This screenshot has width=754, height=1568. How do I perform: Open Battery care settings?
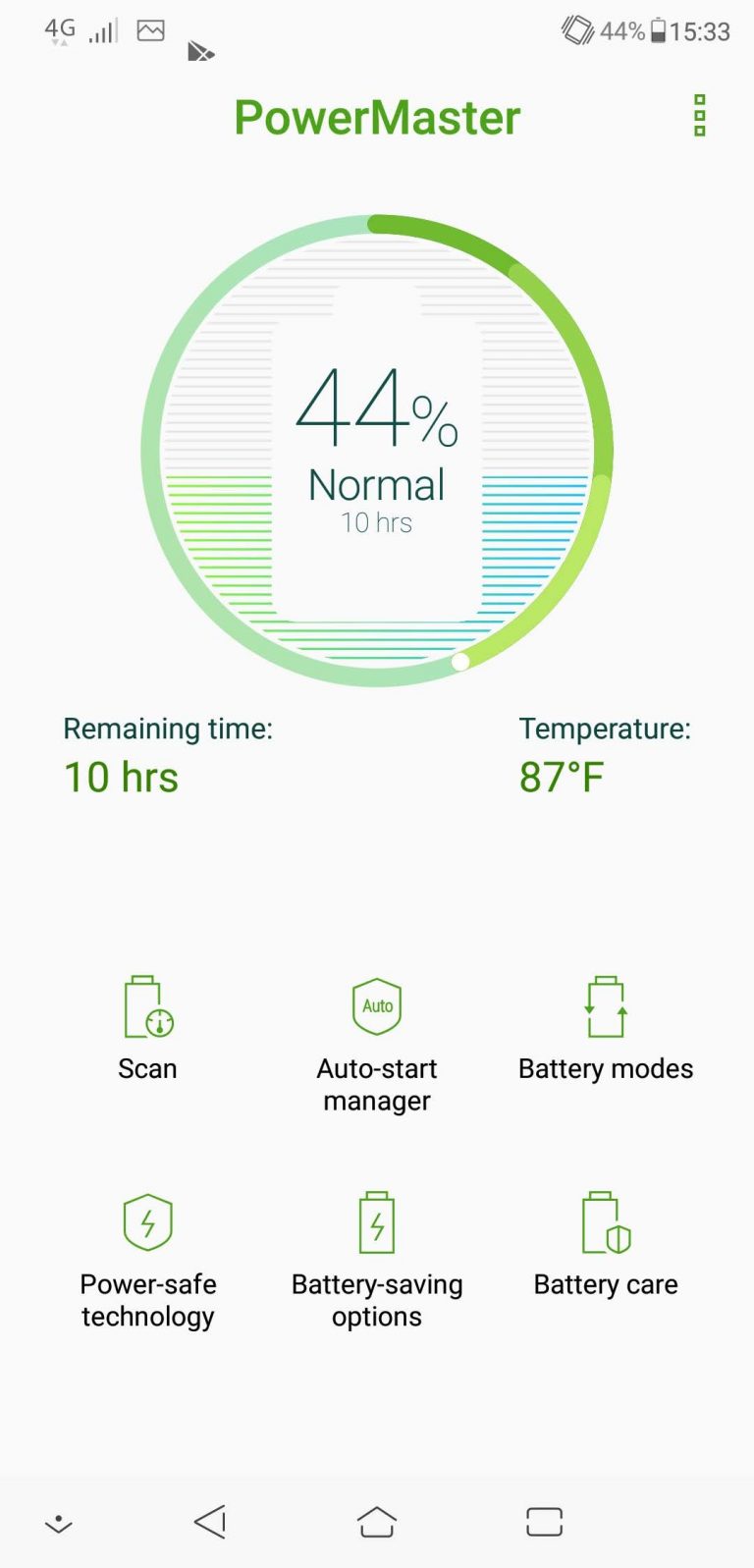(x=606, y=1244)
